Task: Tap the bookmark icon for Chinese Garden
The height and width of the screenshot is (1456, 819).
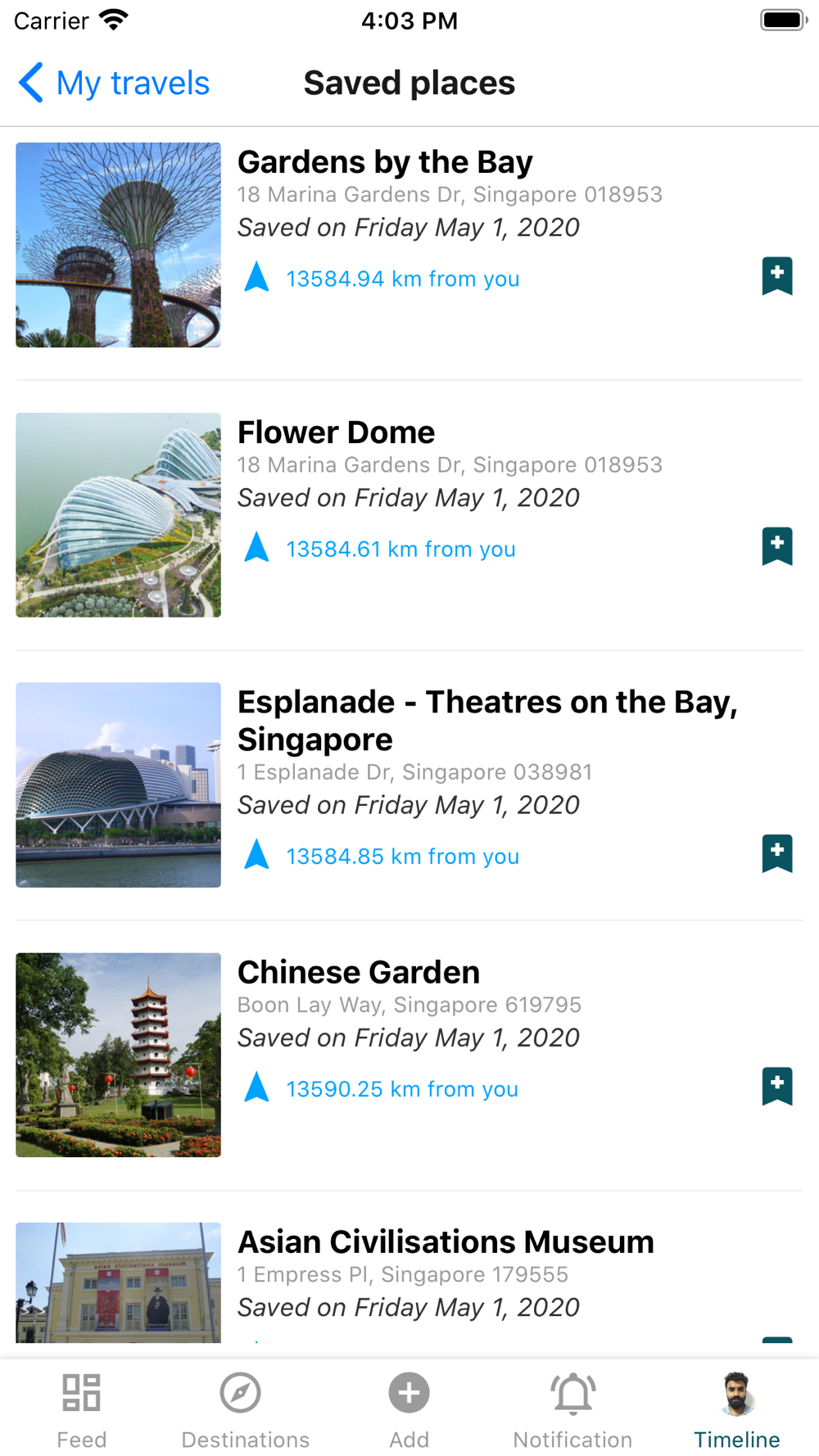Action: pyautogui.click(x=776, y=1087)
